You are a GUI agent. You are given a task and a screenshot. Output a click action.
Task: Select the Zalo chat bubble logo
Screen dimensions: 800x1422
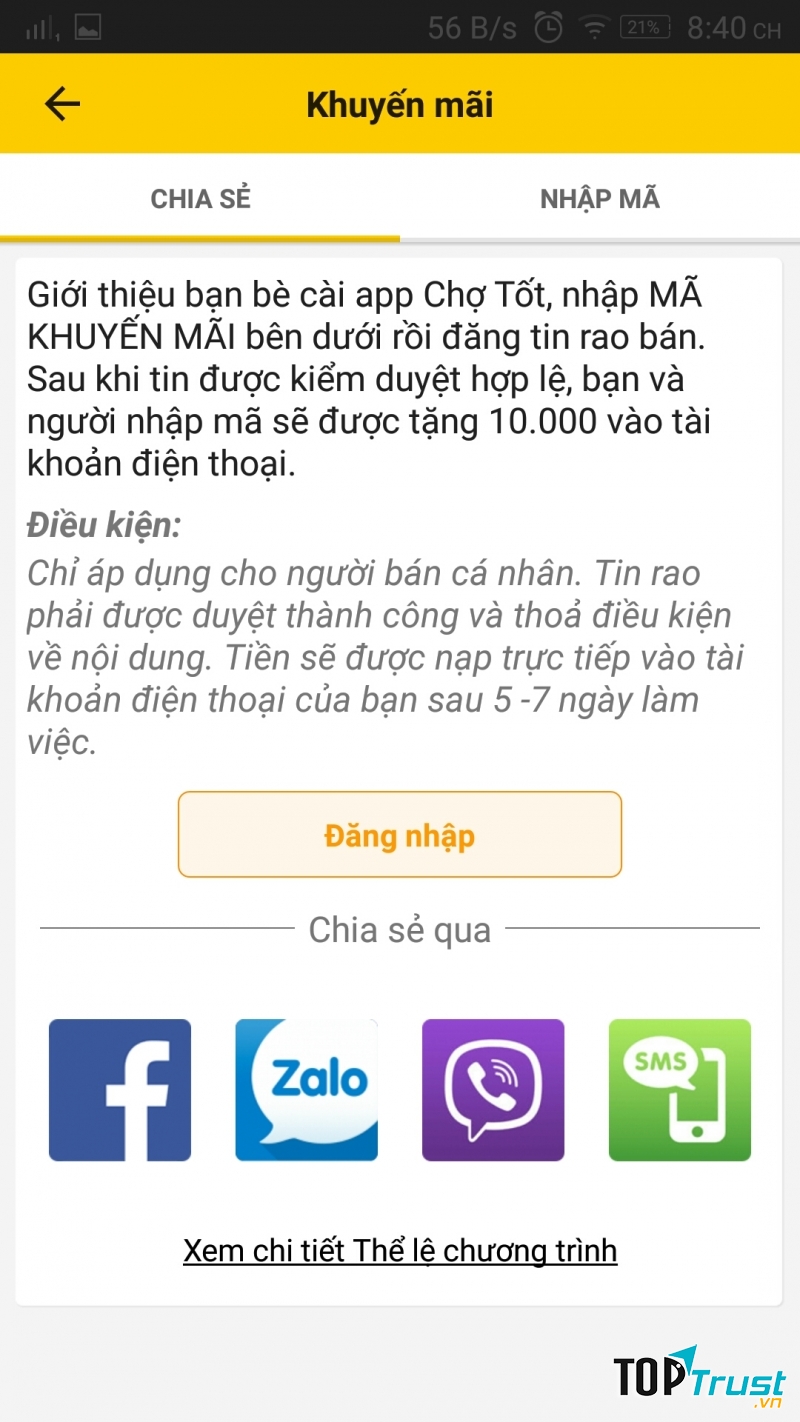(x=306, y=1089)
